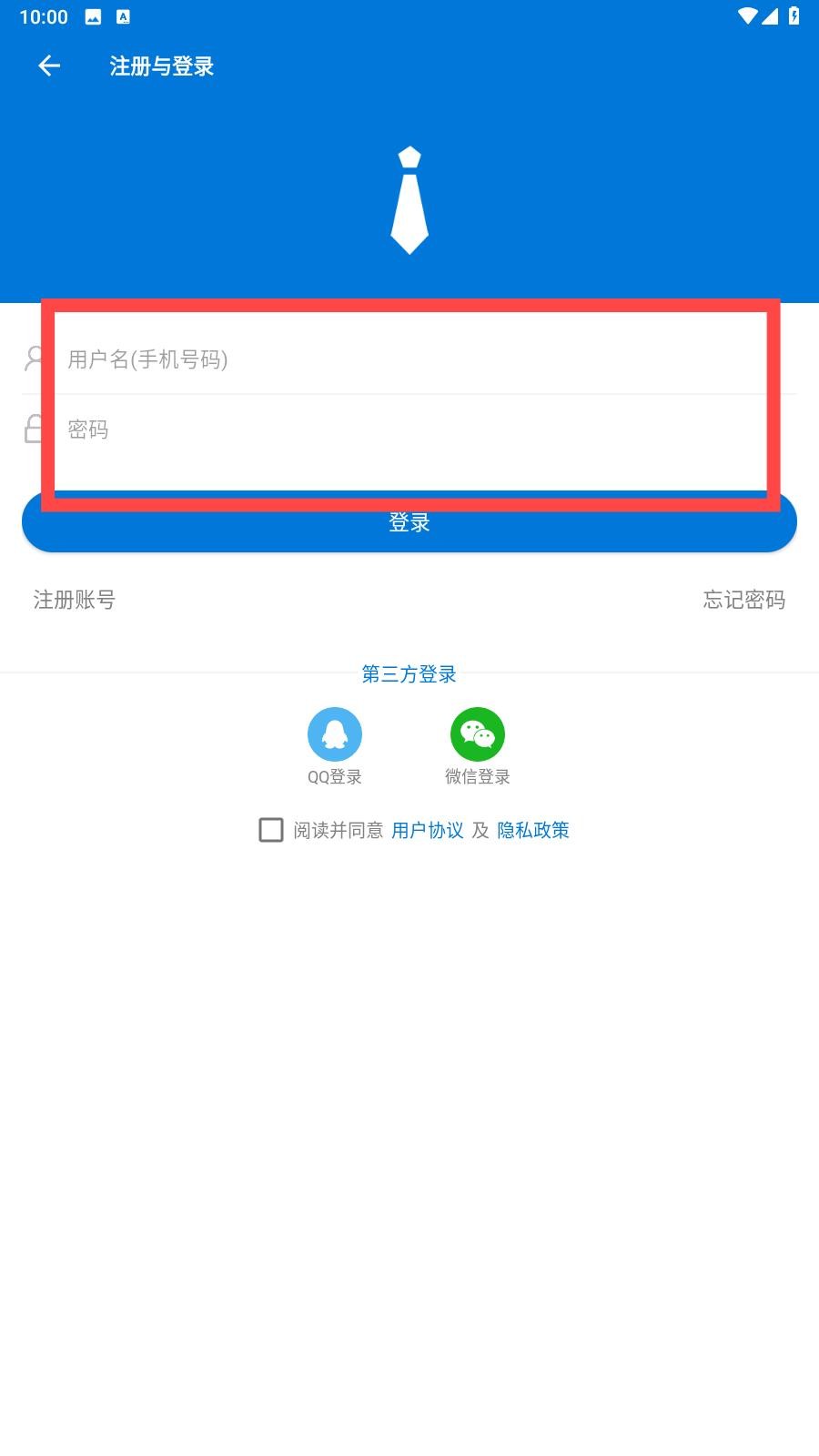Log in with QQ
The height and width of the screenshot is (1456, 819).
[335, 746]
